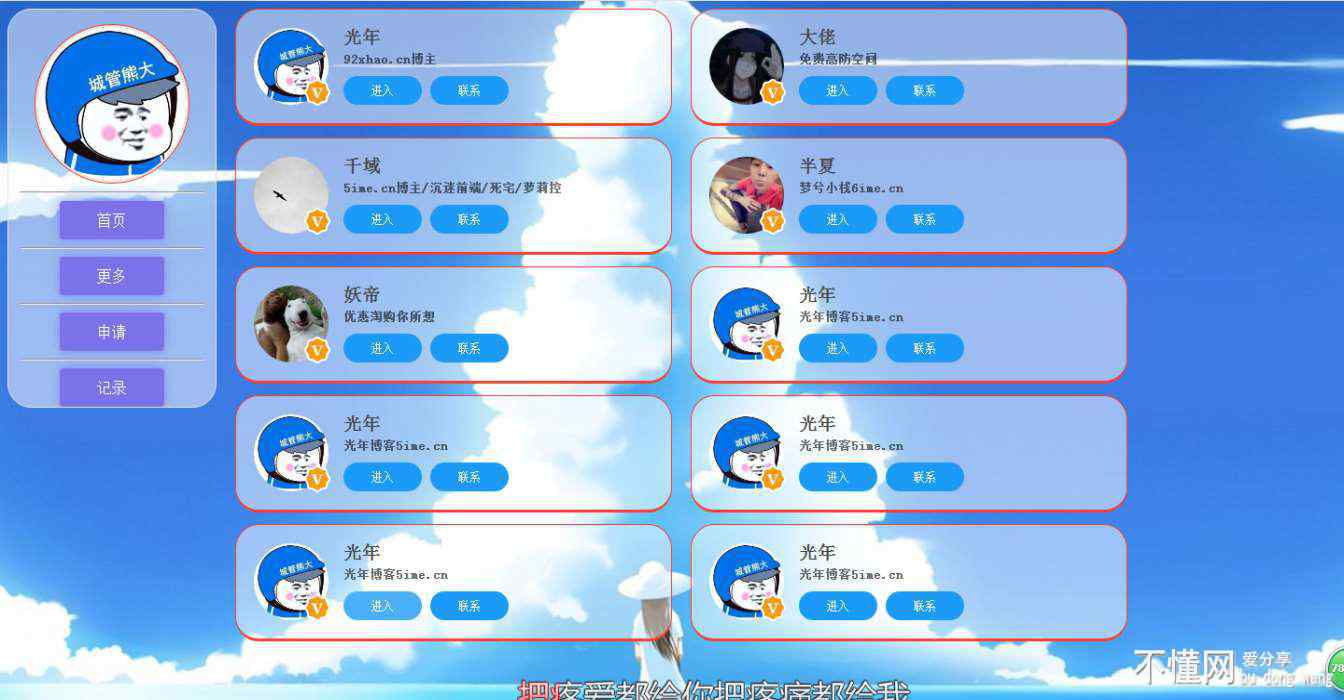
Task: Enter 半夏's page with 进入
Action: point(837,219)
